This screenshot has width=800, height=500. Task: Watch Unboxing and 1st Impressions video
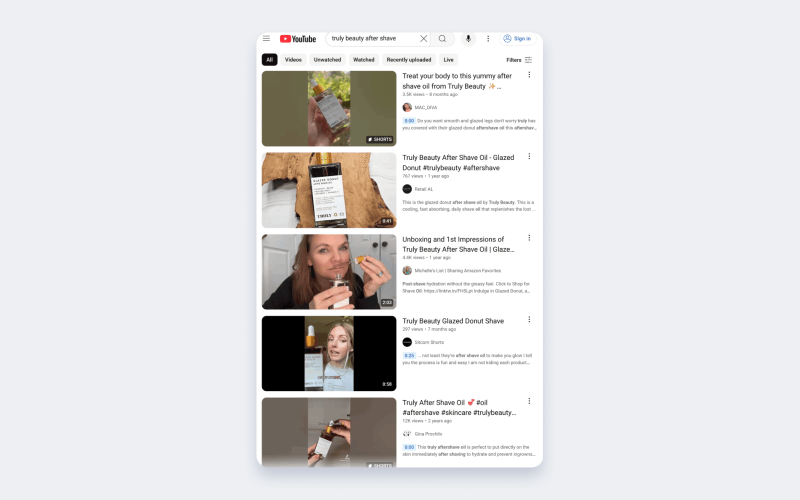click(x=329, y=272)
